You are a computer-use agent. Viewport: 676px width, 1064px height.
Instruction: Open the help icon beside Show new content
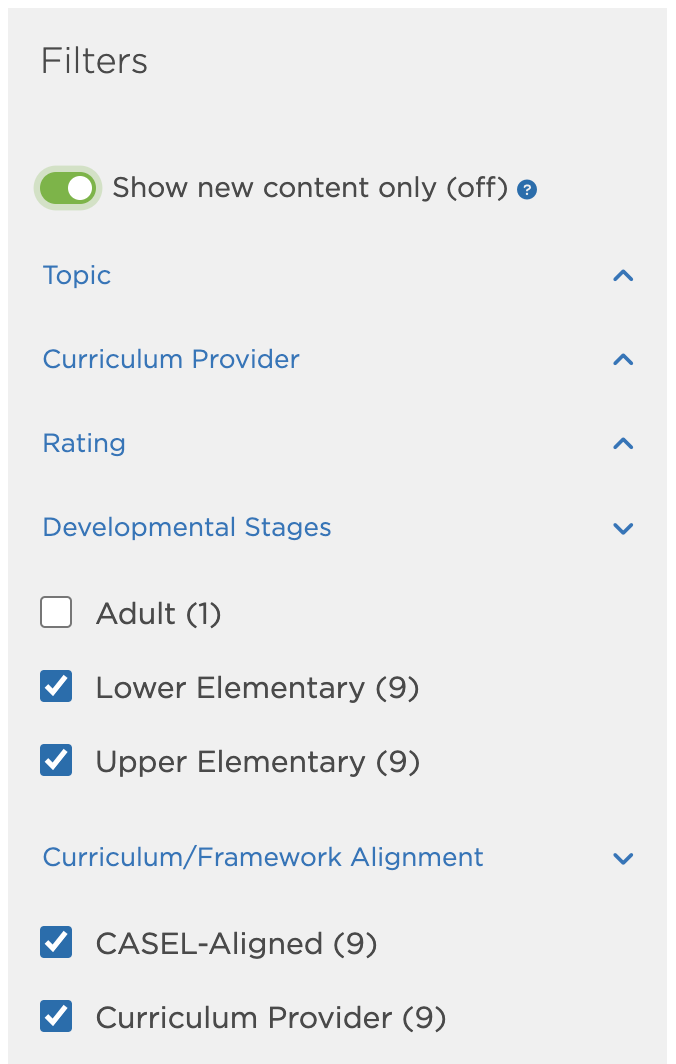(x=527, y=189)
